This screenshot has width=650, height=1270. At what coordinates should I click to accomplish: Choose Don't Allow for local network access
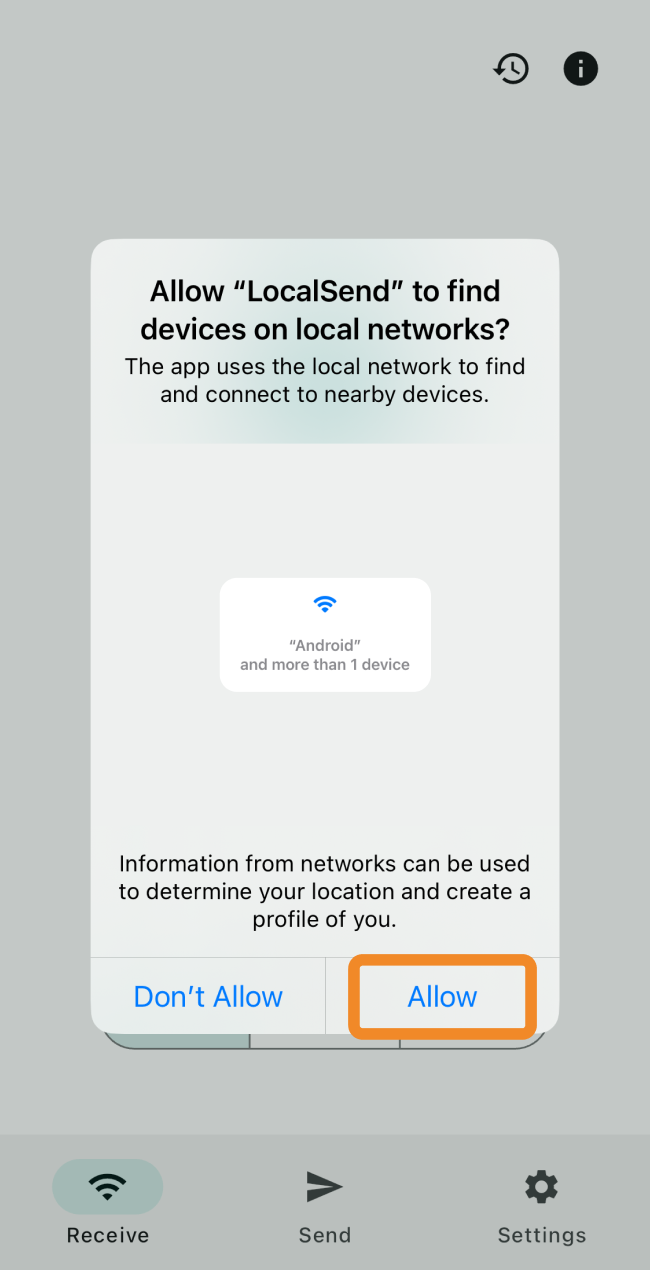click(208, 996)
